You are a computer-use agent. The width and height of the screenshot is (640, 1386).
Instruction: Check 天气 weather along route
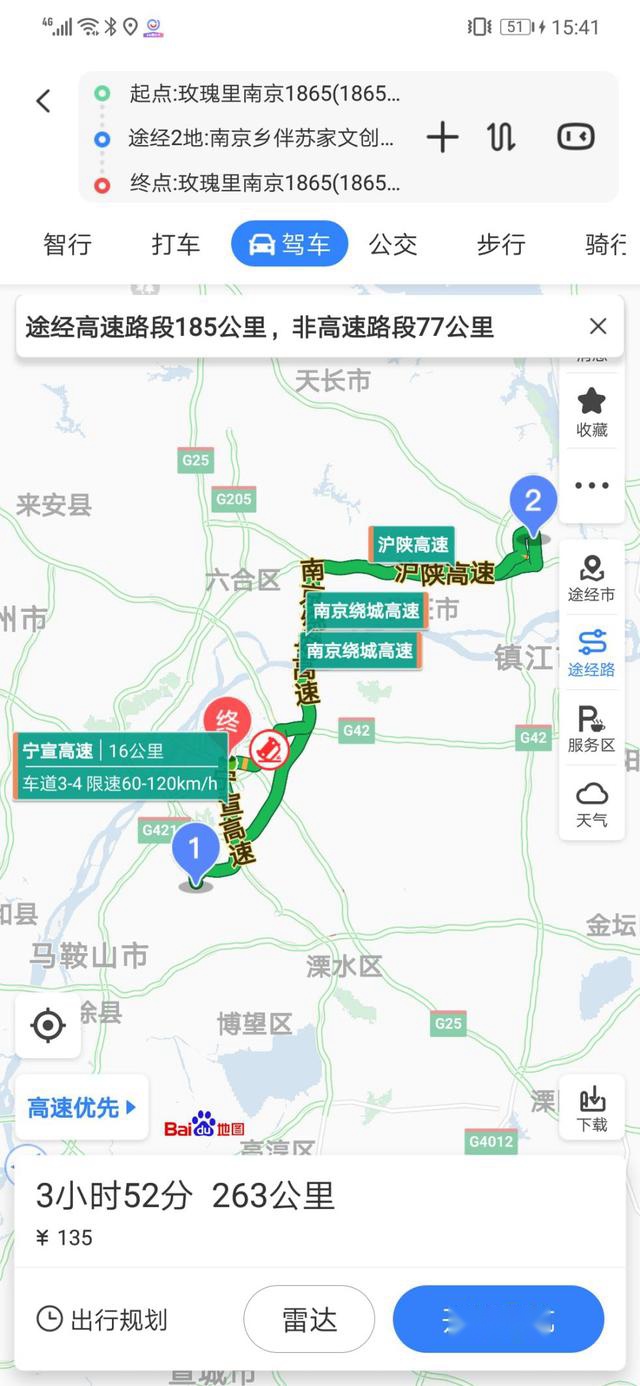tap(592, 804)
